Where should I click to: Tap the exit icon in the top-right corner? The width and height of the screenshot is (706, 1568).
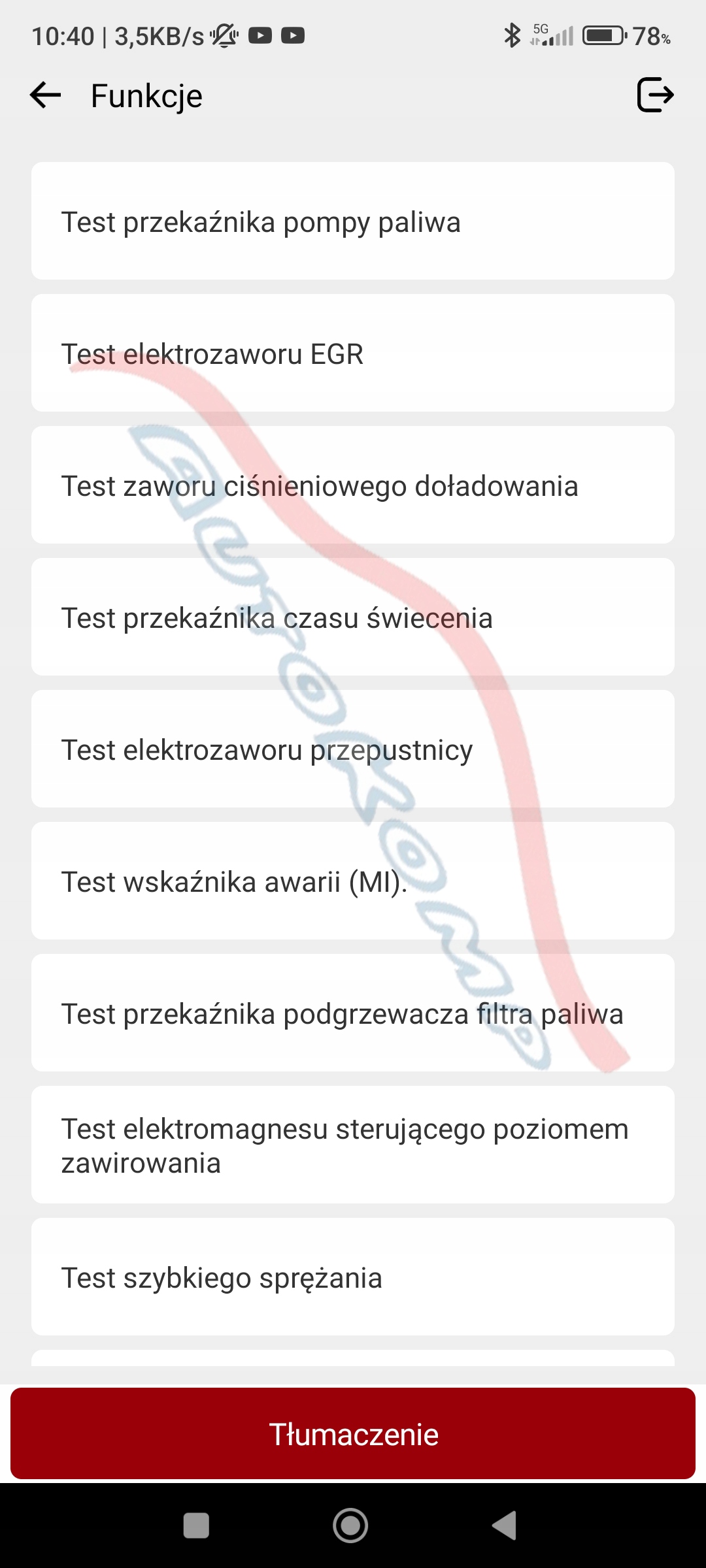[x=655, y=95]
